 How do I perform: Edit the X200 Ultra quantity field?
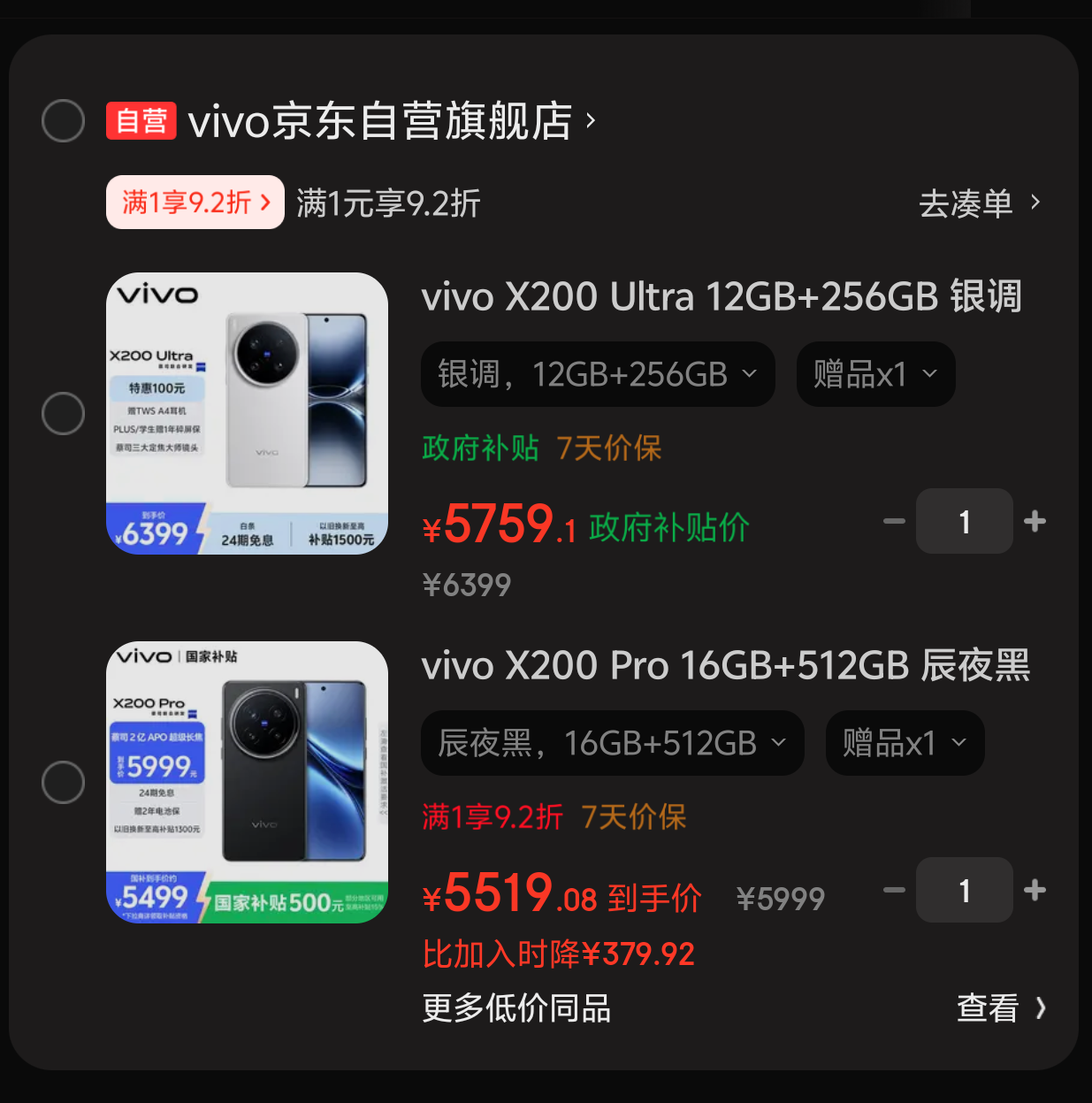964,521
